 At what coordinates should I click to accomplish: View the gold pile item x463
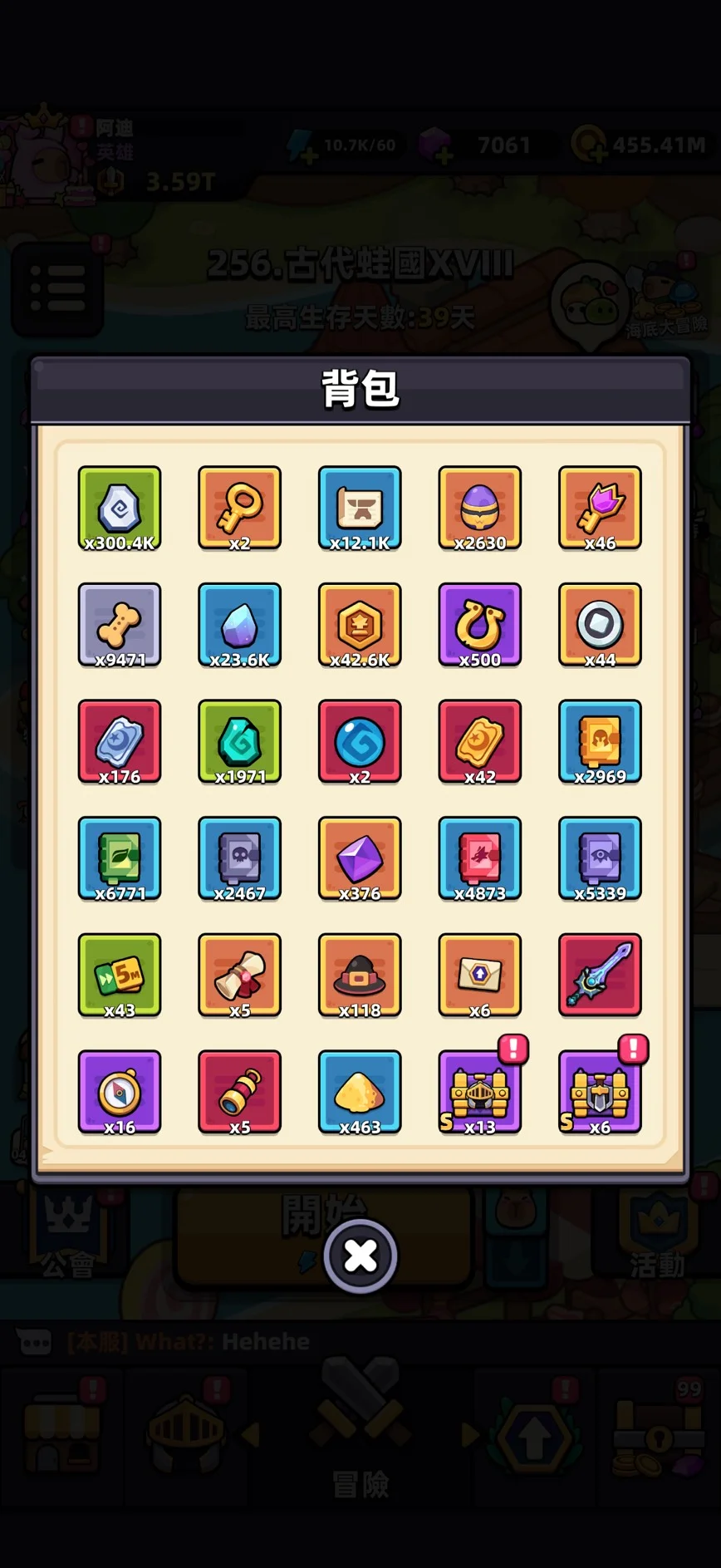(x=360, y=1092)
